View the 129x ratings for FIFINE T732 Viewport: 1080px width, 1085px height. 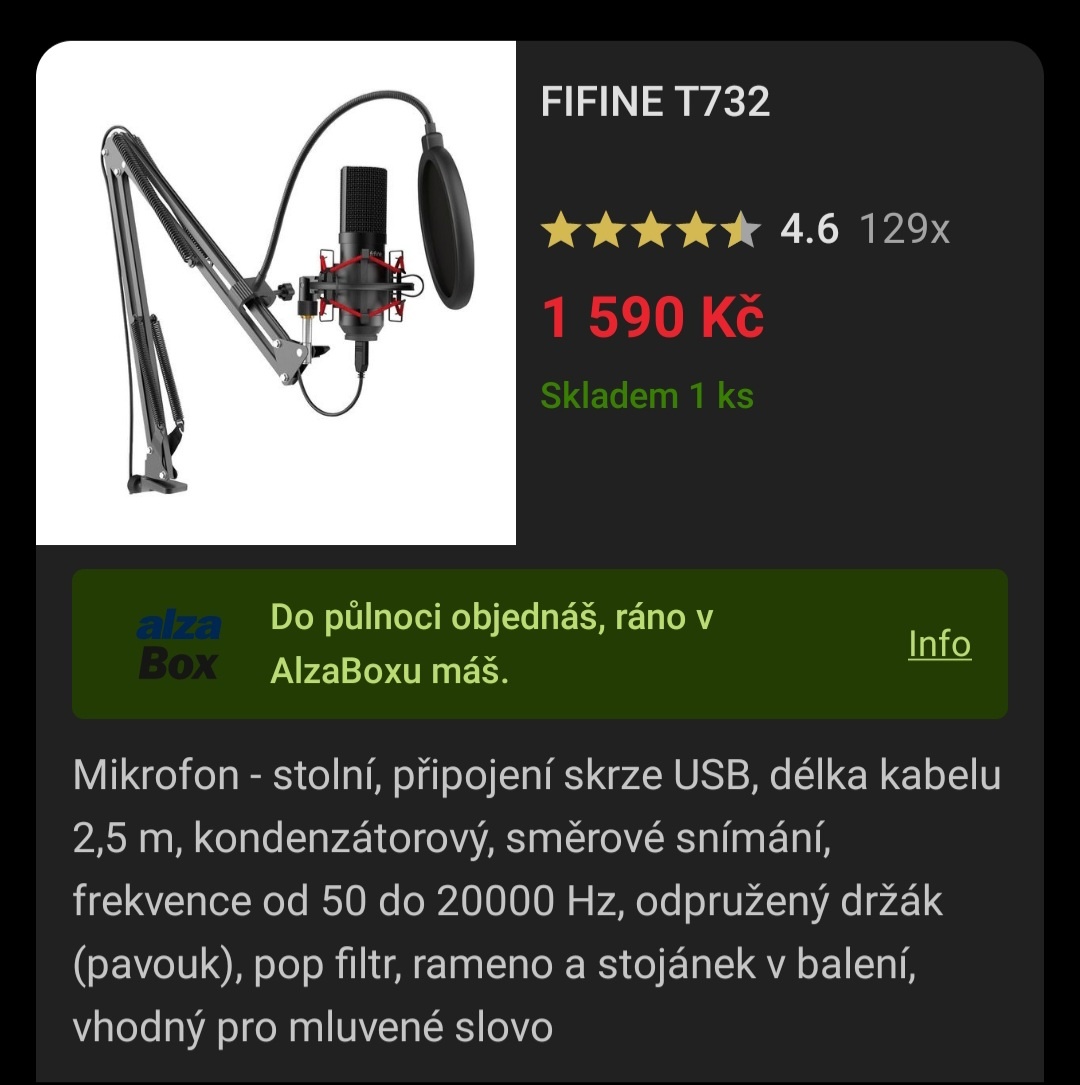pyautogui.click(x=904, y=230)
